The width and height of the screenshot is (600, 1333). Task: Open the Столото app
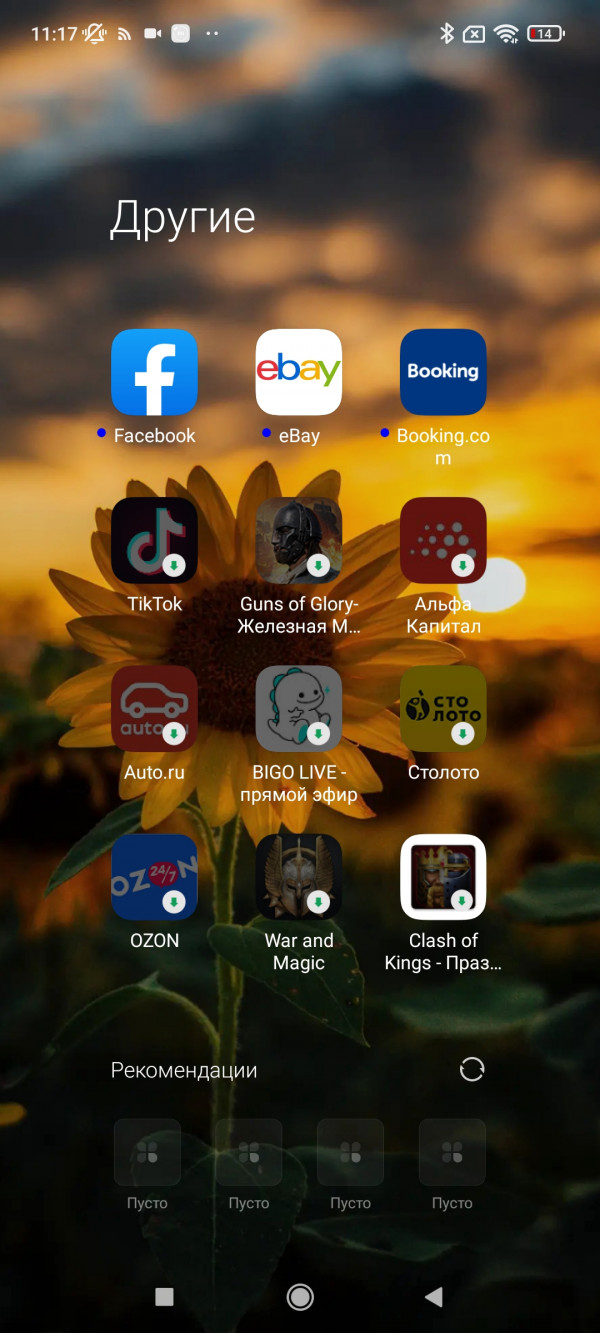(x=443, y=708)
